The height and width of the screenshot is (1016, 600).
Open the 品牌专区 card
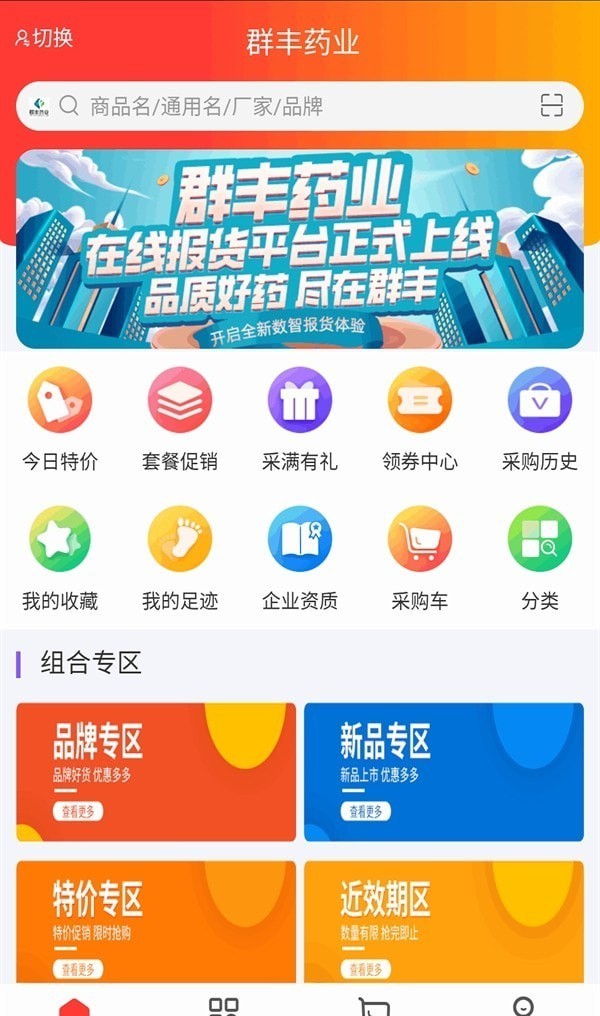click(156, 771)
